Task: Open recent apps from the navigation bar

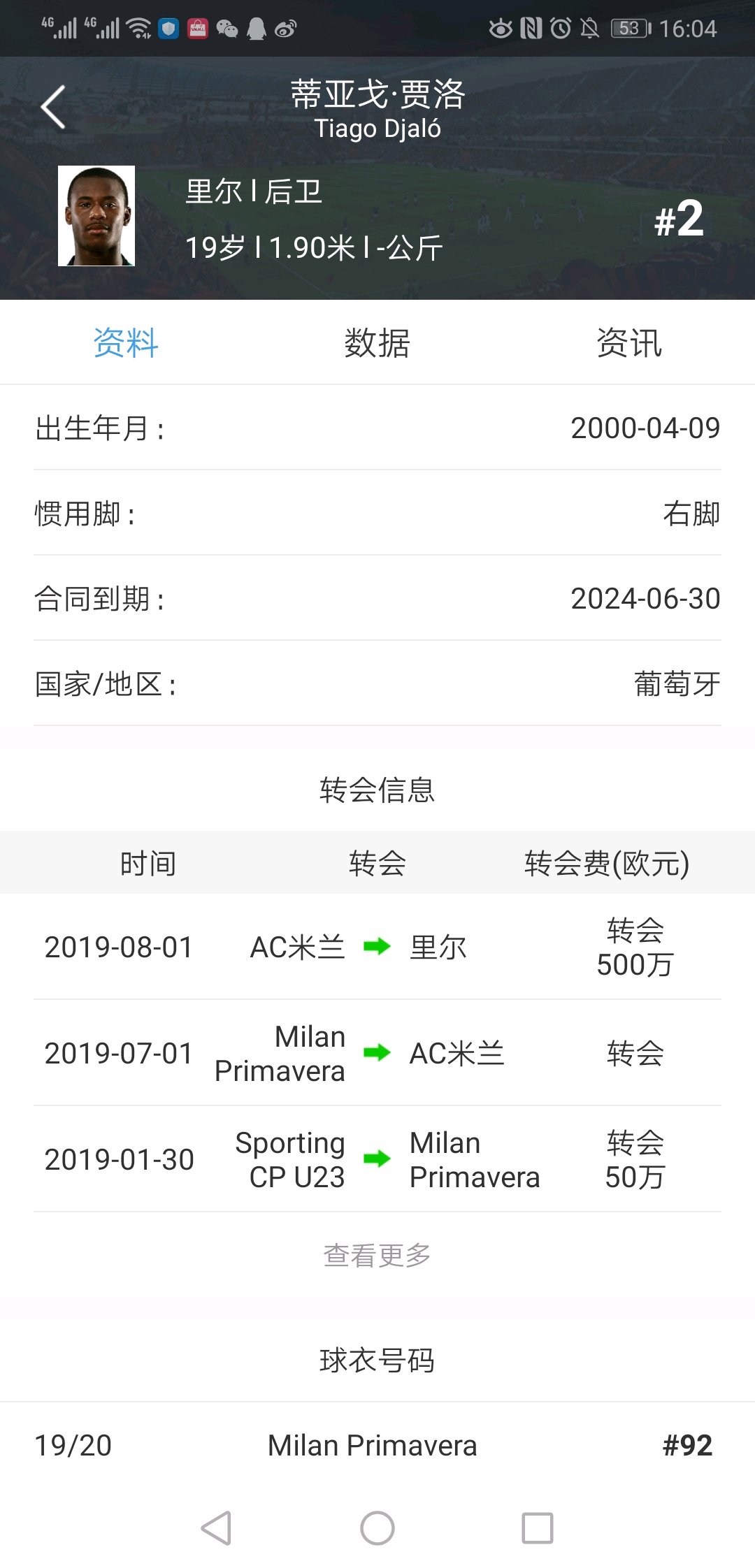Action: [x=538, y=1528]
